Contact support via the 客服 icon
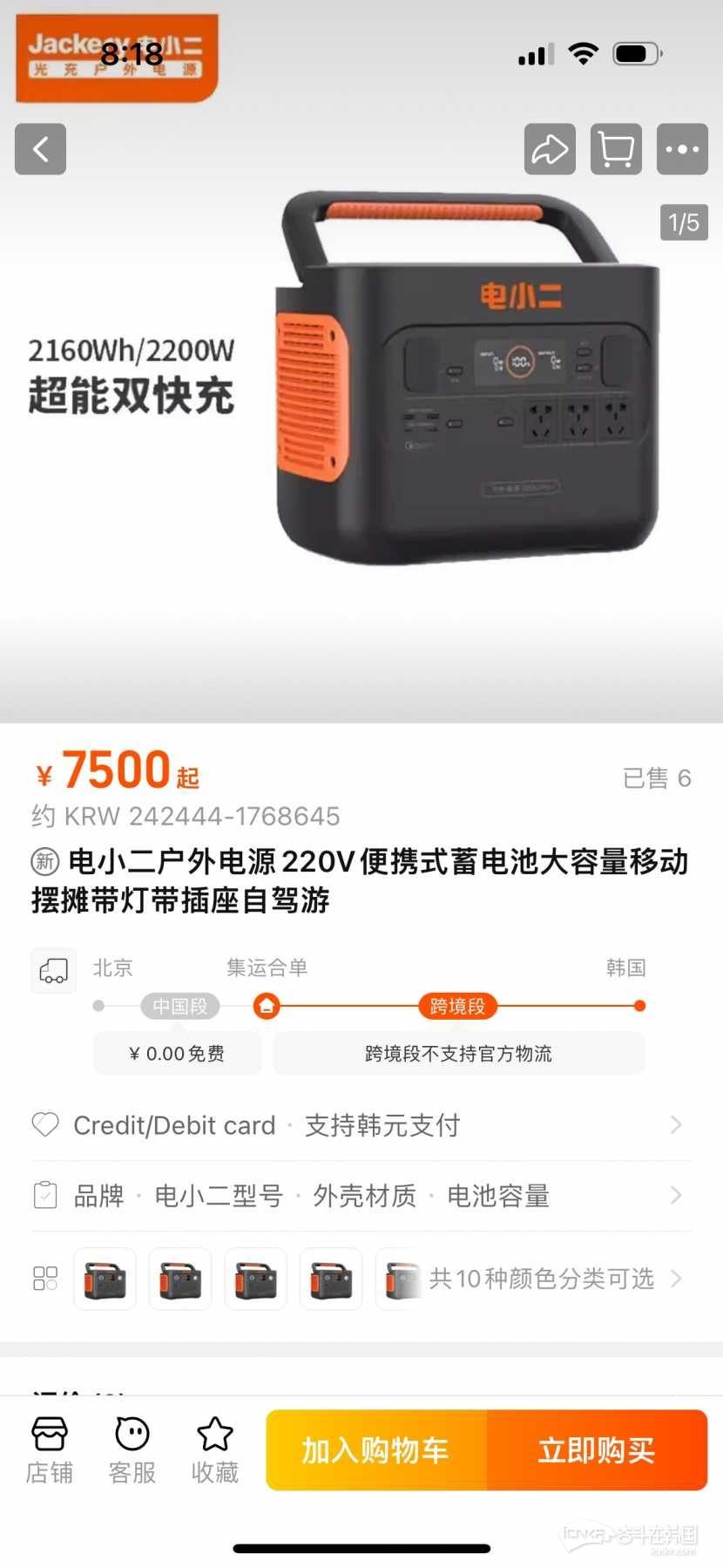 point(131,1447)
